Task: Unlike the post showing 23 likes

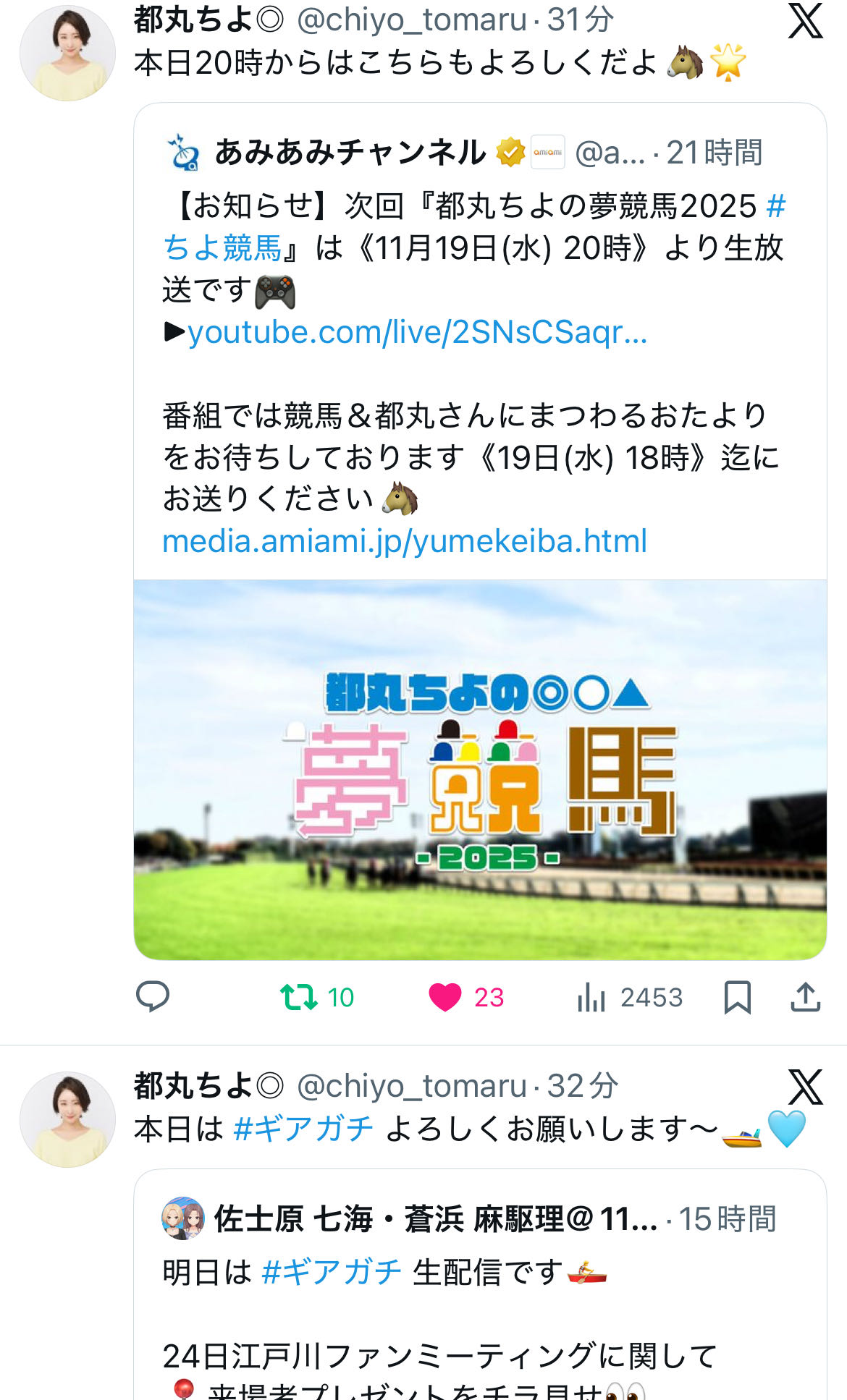Action: tap(445, 997)
